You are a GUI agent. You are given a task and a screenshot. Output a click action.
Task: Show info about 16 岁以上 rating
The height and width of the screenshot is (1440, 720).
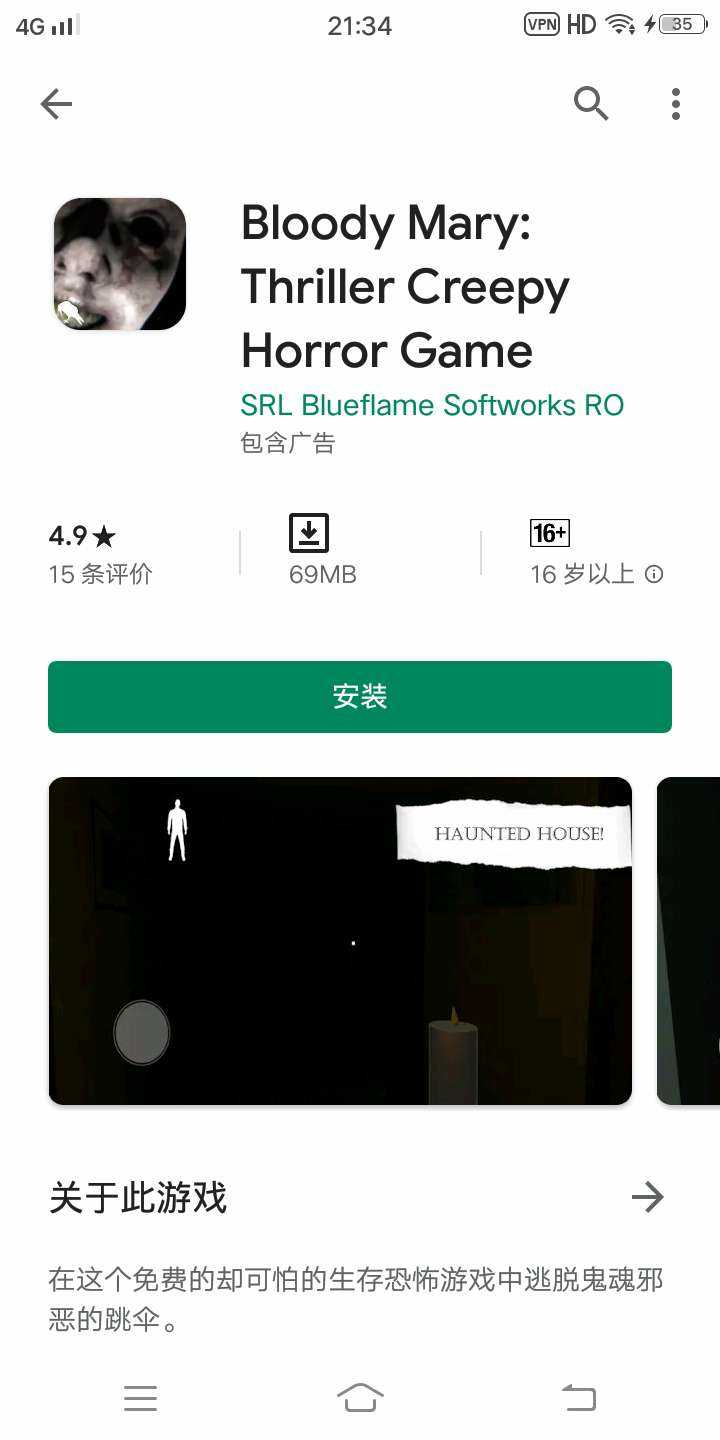[654, 574]
